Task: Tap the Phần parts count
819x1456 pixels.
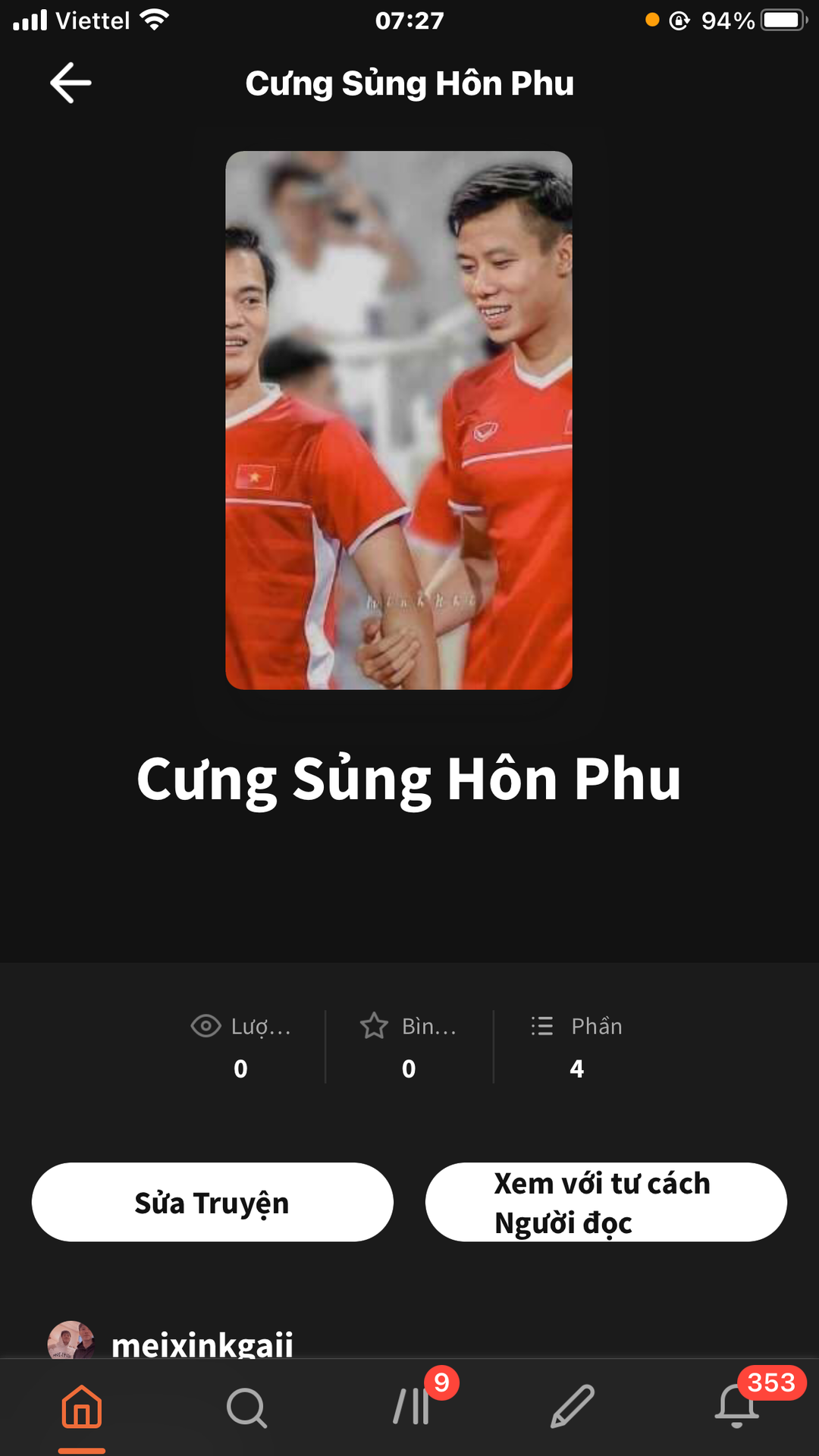Action: 577,1046
